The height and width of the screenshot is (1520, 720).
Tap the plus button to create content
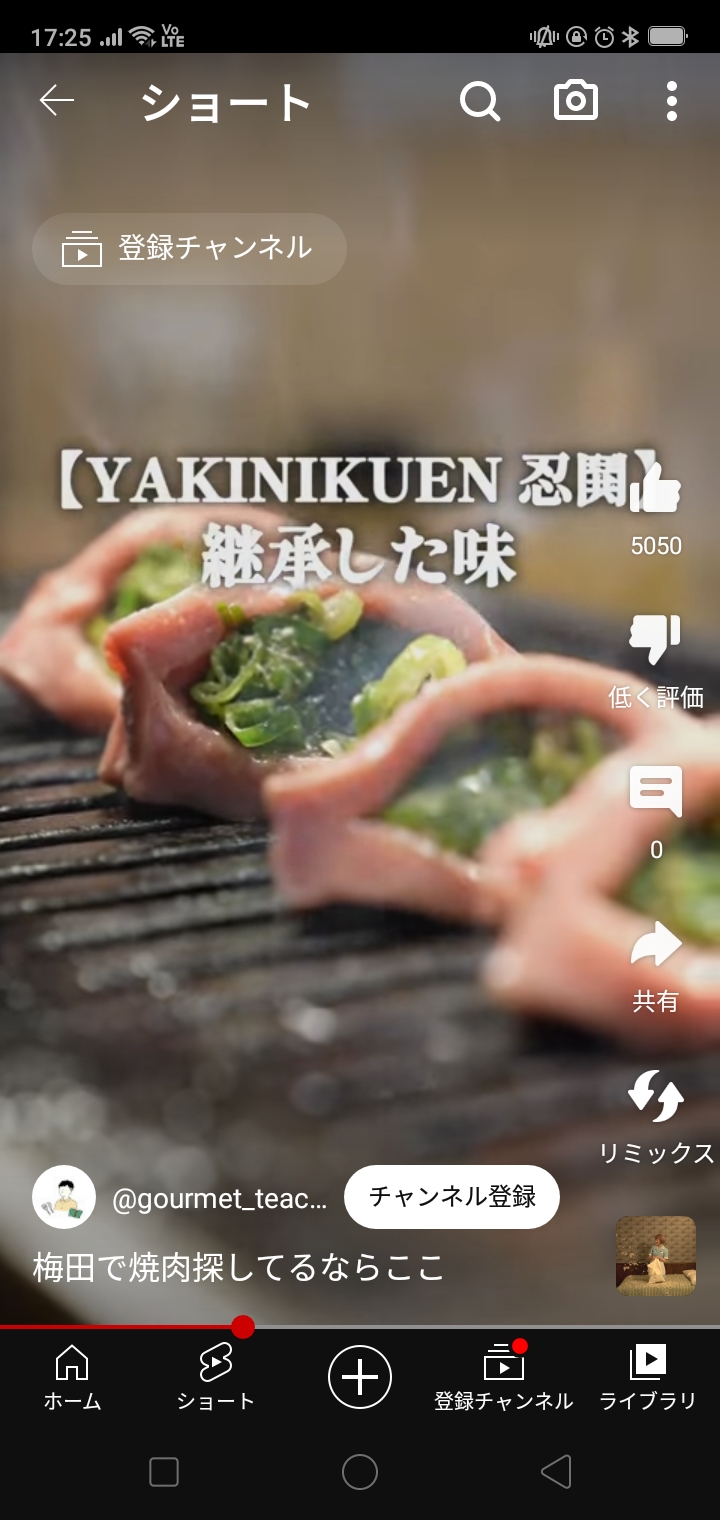(360, 1377)
